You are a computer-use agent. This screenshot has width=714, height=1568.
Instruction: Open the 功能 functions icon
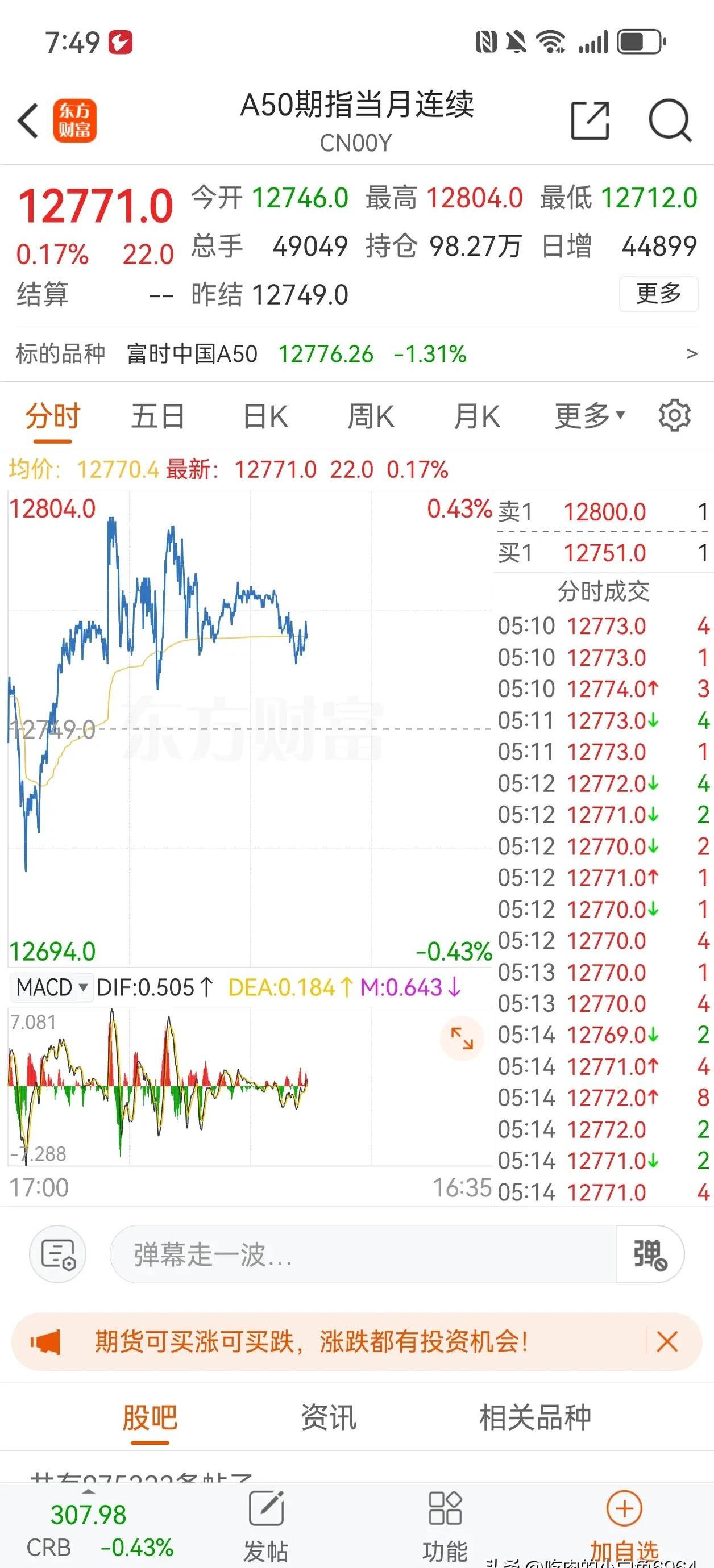click(445, 1516)
